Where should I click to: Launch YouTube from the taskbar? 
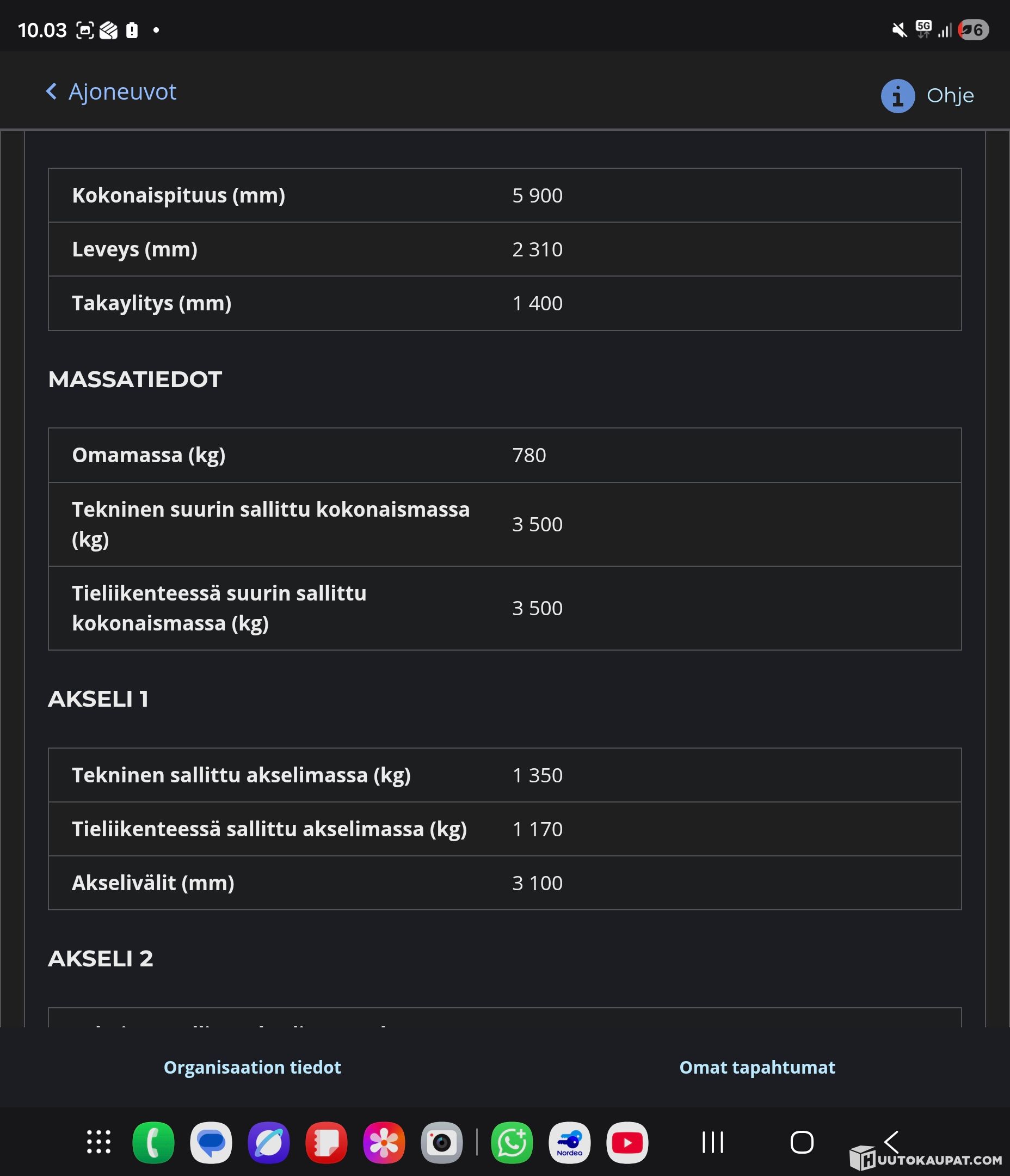[627, 1142]
